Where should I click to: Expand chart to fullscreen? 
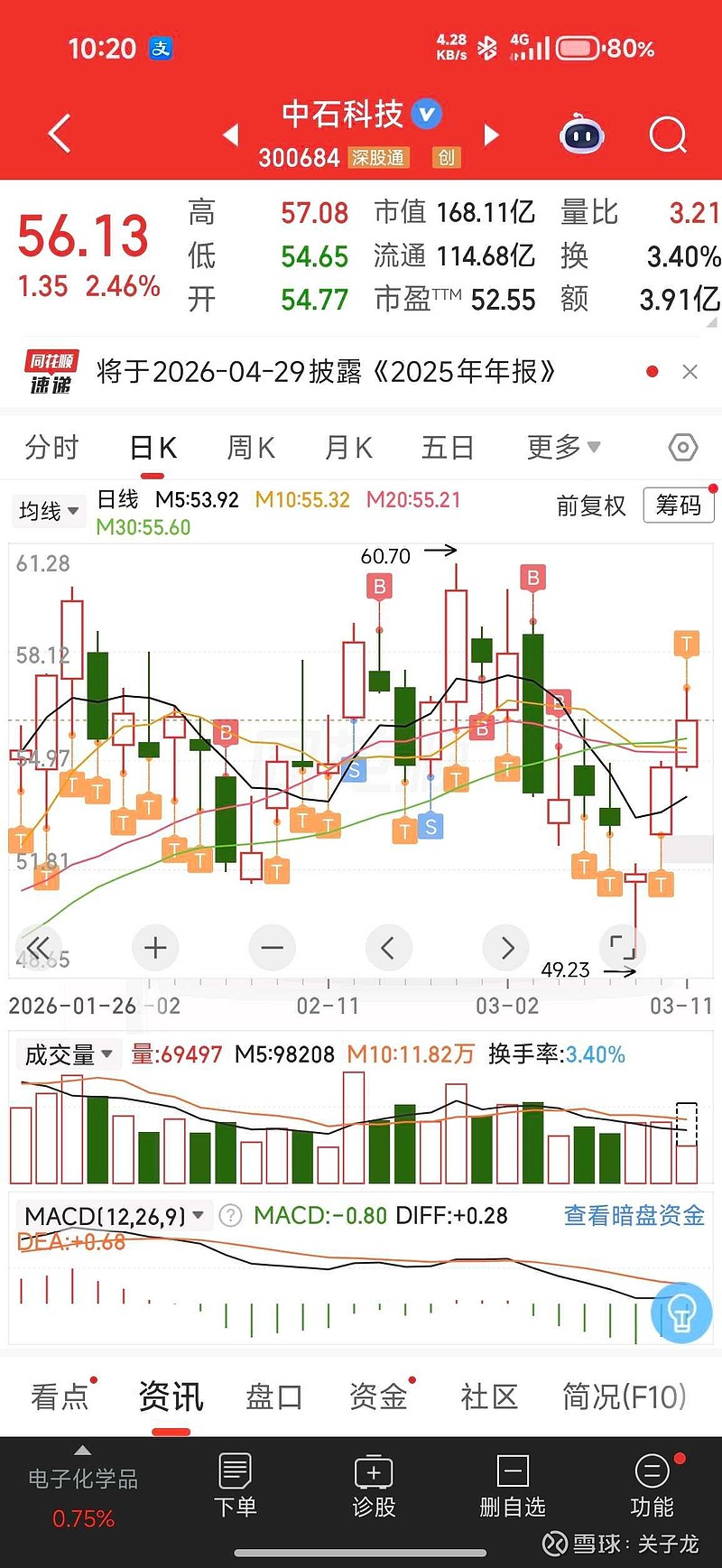click(623, 948)
